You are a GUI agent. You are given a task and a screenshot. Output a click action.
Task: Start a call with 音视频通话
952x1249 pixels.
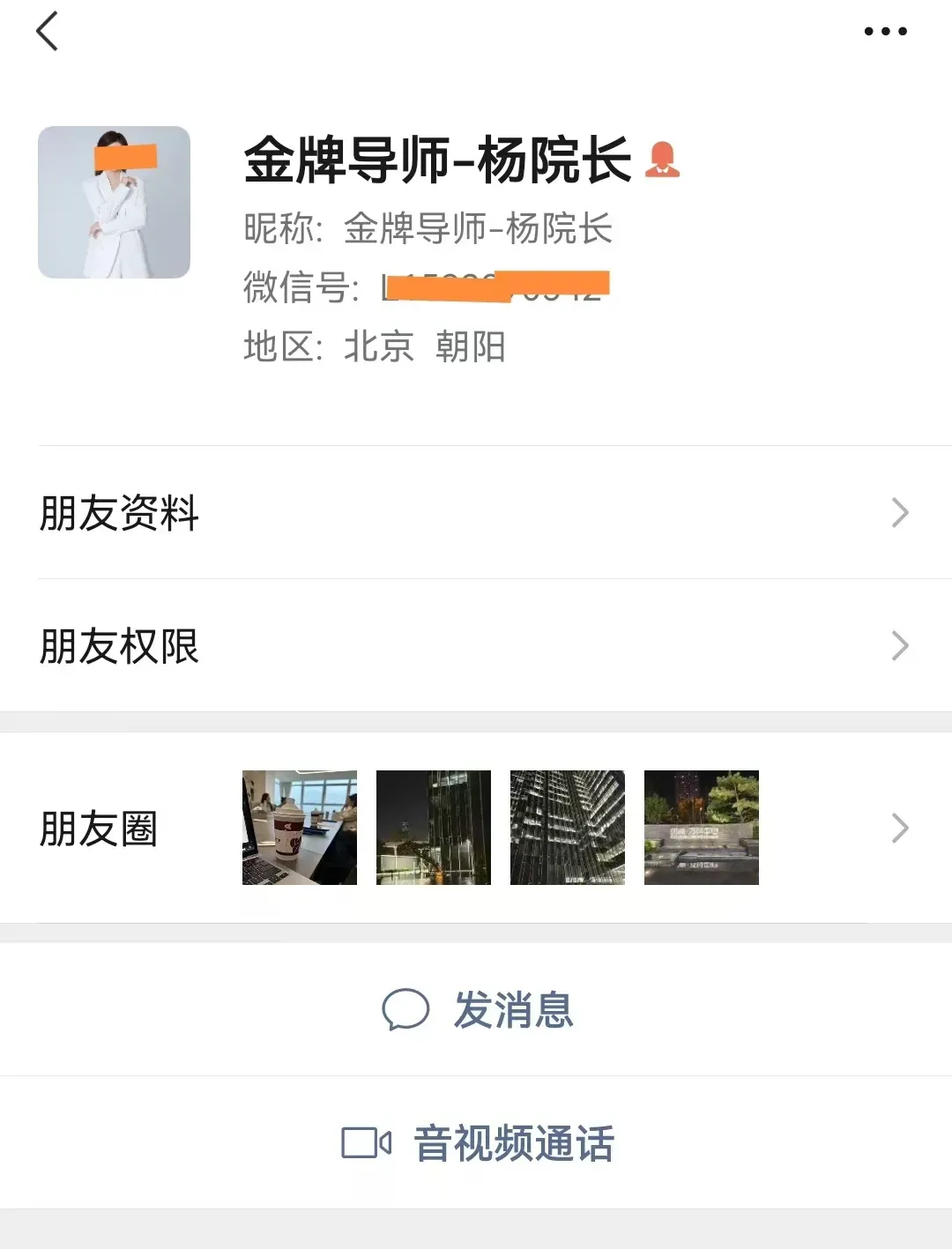(478, 1143)
